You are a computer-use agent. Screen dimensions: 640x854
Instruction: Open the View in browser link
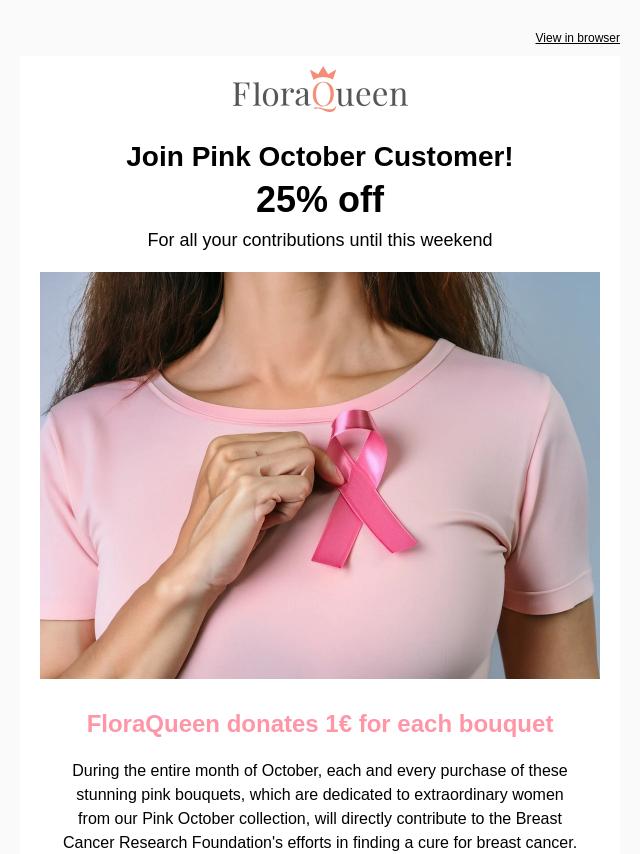pyautogui.click(x=577, y=38)
